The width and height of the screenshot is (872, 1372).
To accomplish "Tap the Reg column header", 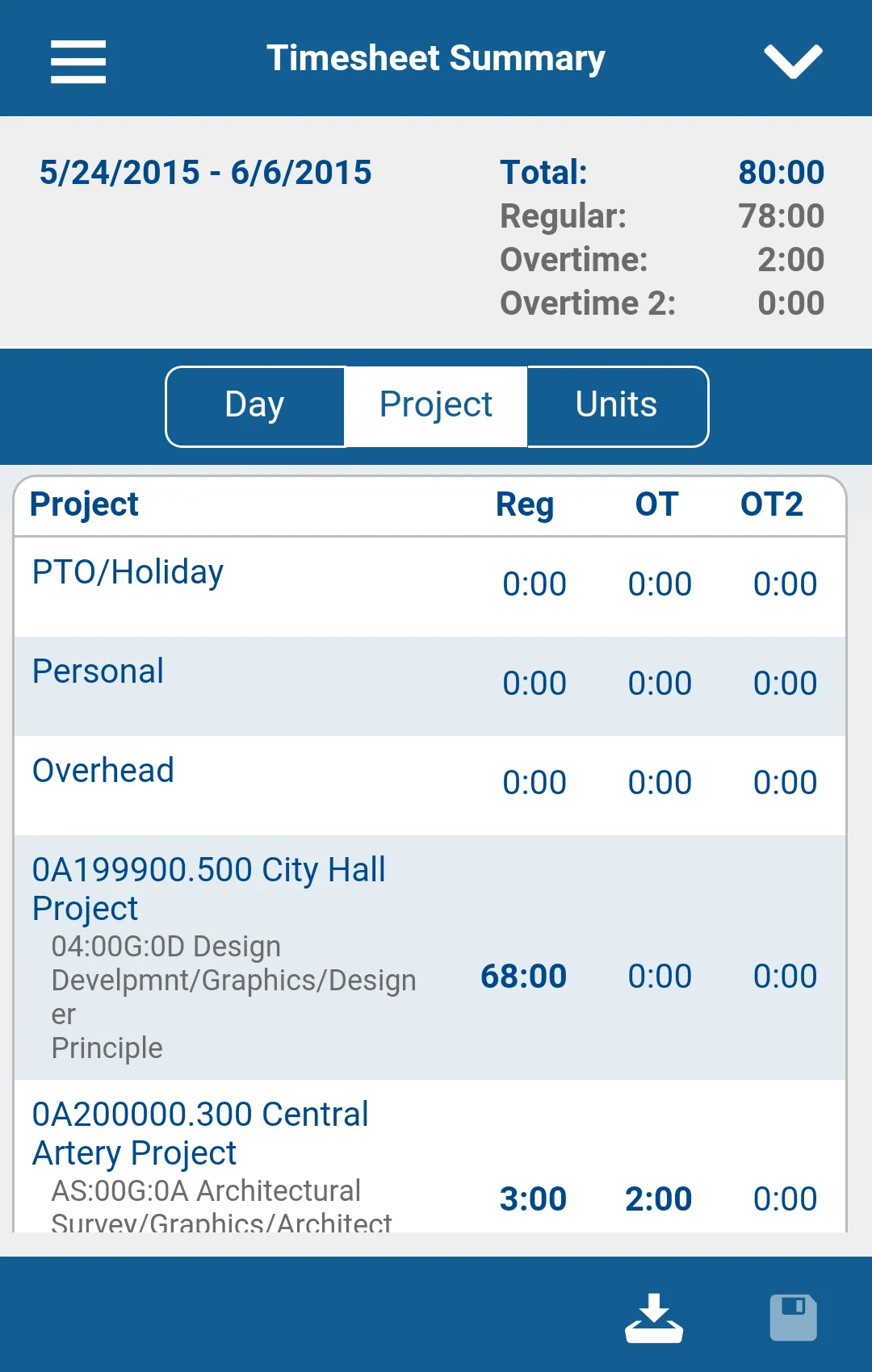I will (525, 504).
